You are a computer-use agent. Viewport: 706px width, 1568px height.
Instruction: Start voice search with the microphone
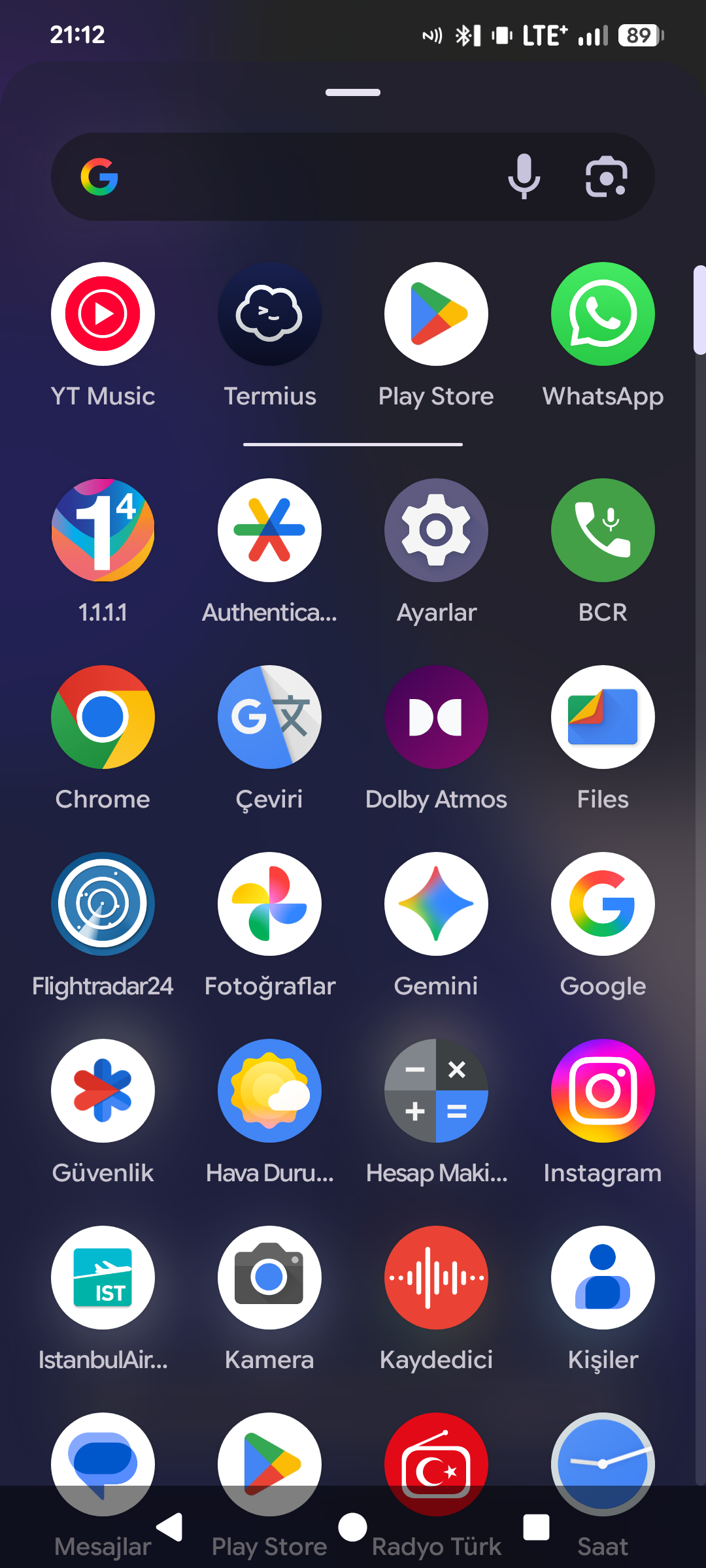click(524, 176)
